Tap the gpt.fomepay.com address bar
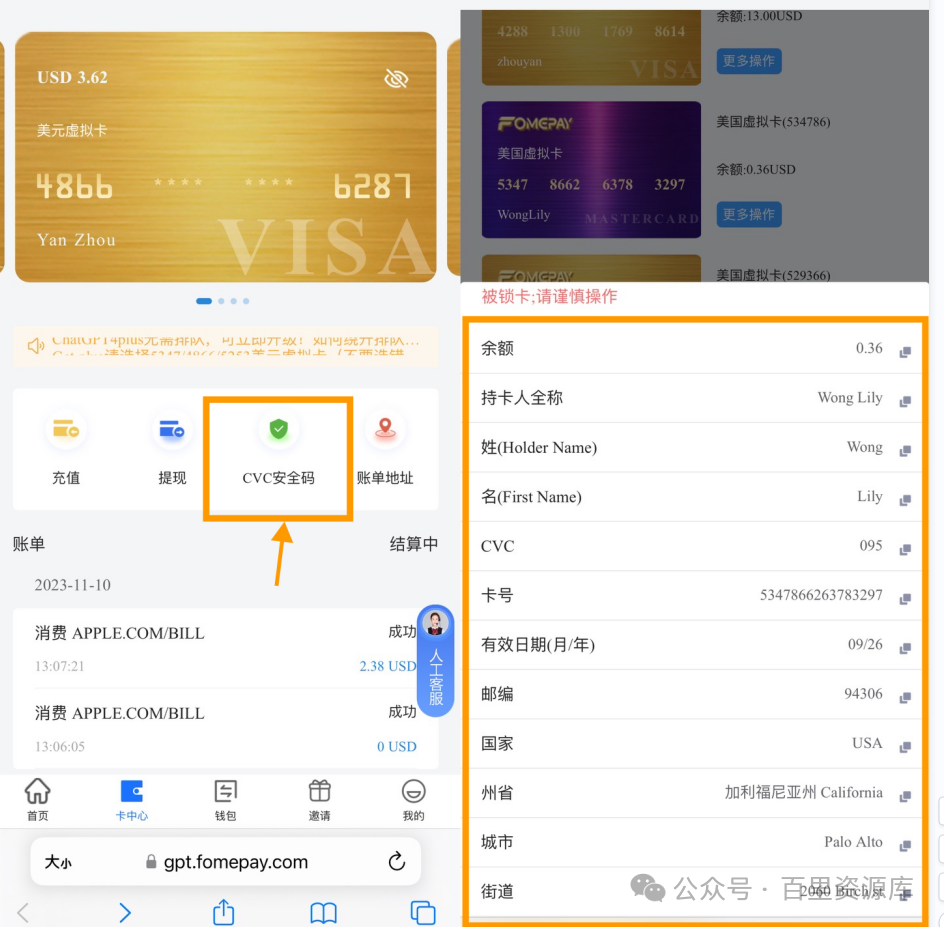The width and height of the screenshot is (944, 927). pyautogui.click(x=236, y=862)
